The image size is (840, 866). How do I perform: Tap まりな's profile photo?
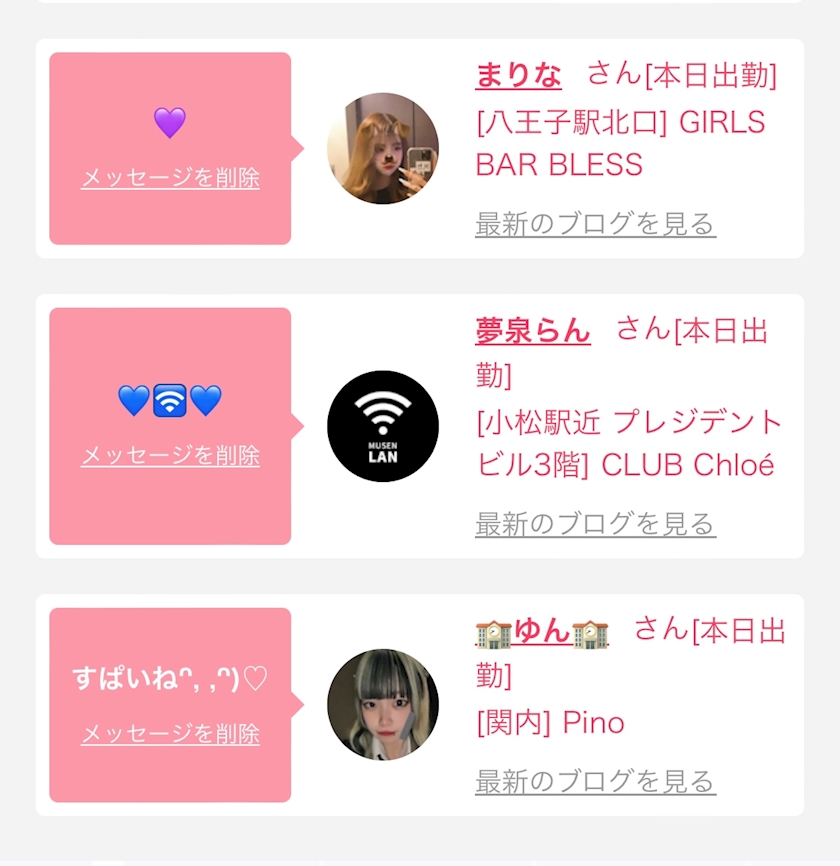click(x=383, y=148)
